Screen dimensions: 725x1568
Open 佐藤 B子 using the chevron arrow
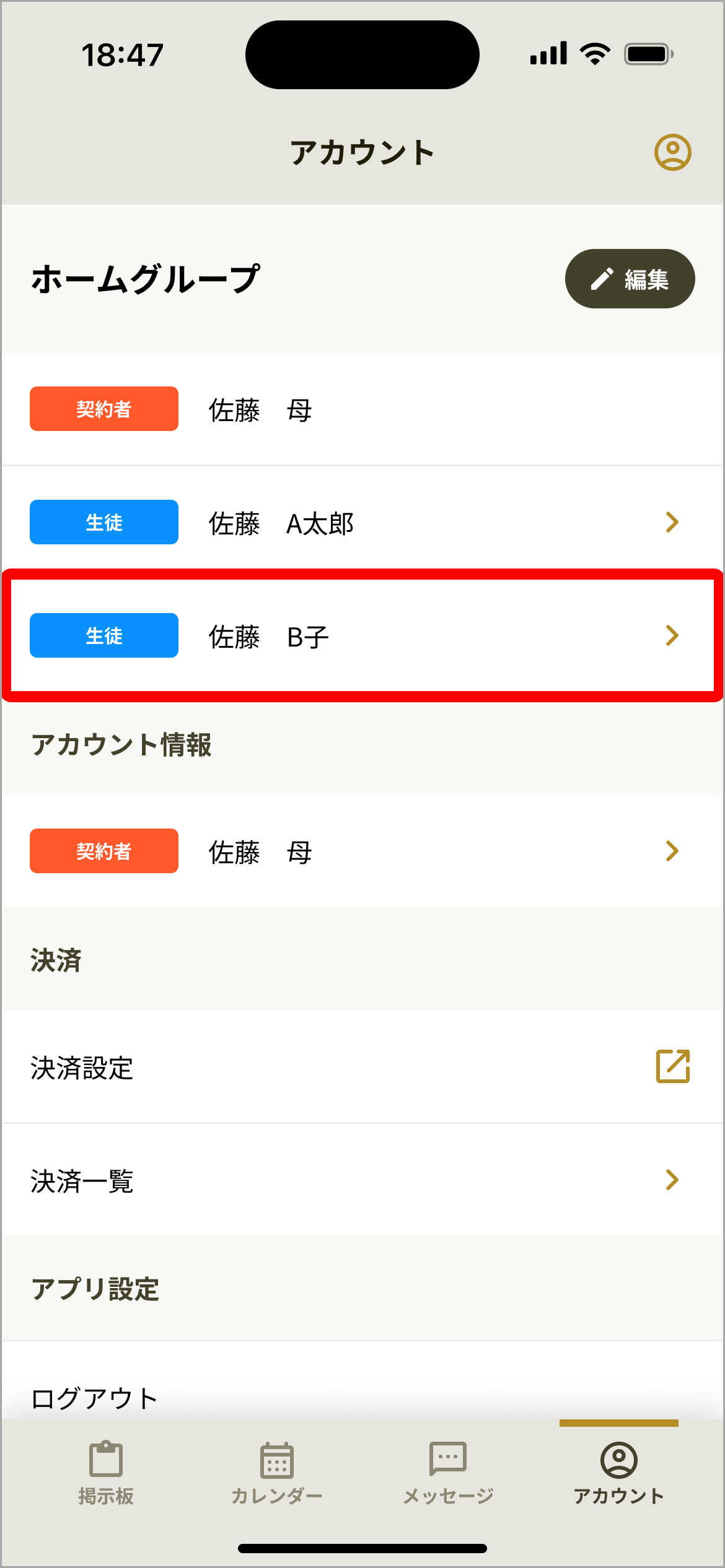click(x=672, y=635)
